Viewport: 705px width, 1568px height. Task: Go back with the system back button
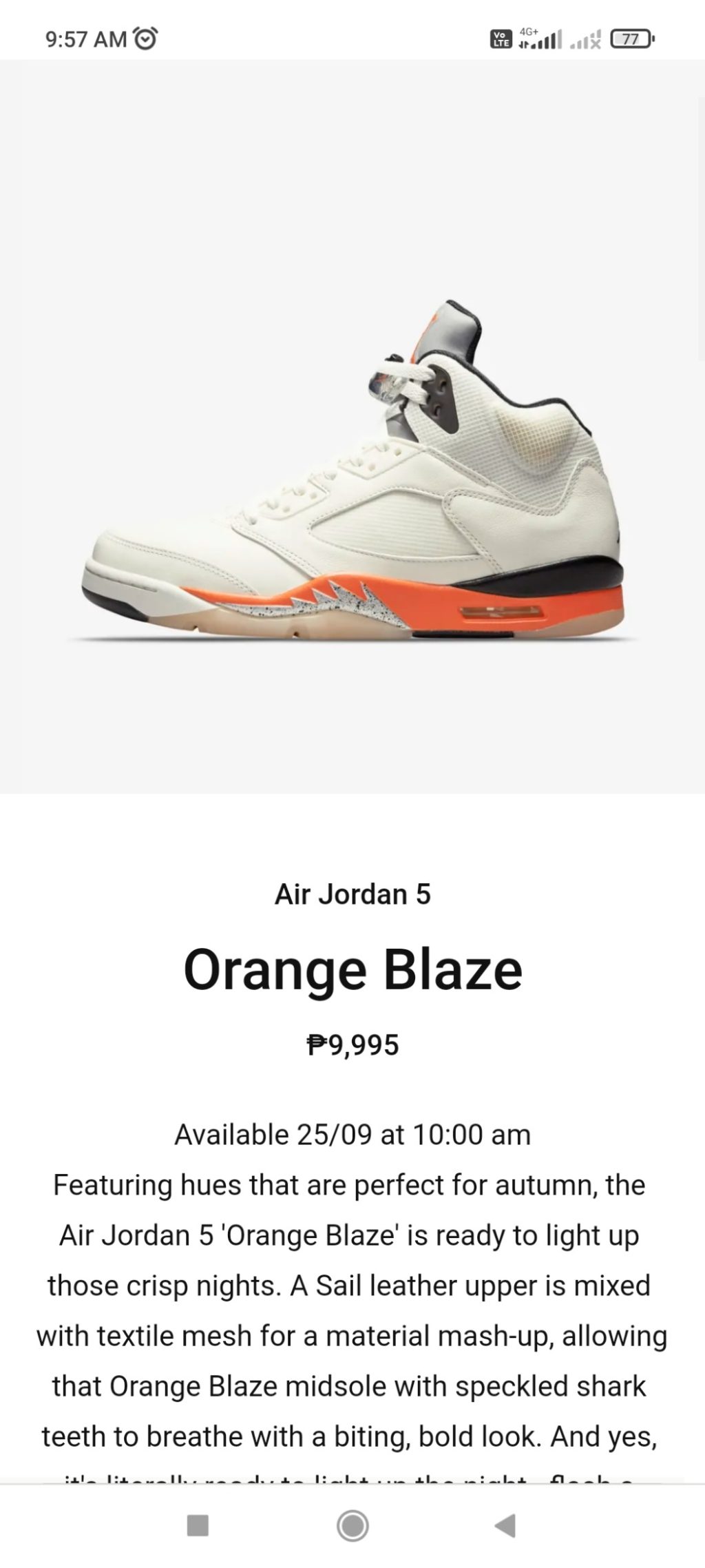point(506,1525)
